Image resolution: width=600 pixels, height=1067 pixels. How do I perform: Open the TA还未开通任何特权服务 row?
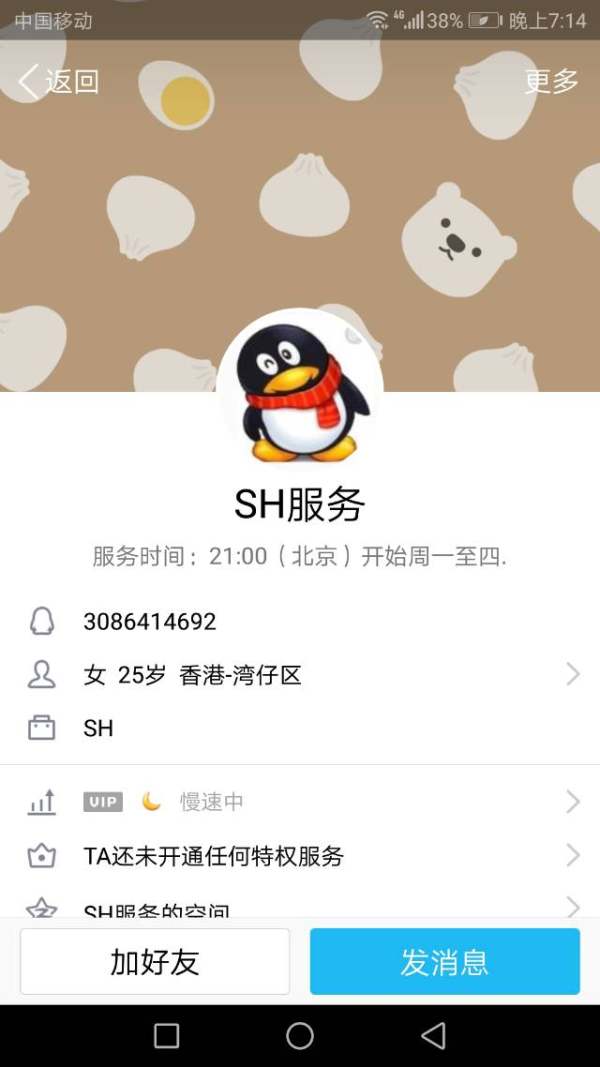click(300, 856)
